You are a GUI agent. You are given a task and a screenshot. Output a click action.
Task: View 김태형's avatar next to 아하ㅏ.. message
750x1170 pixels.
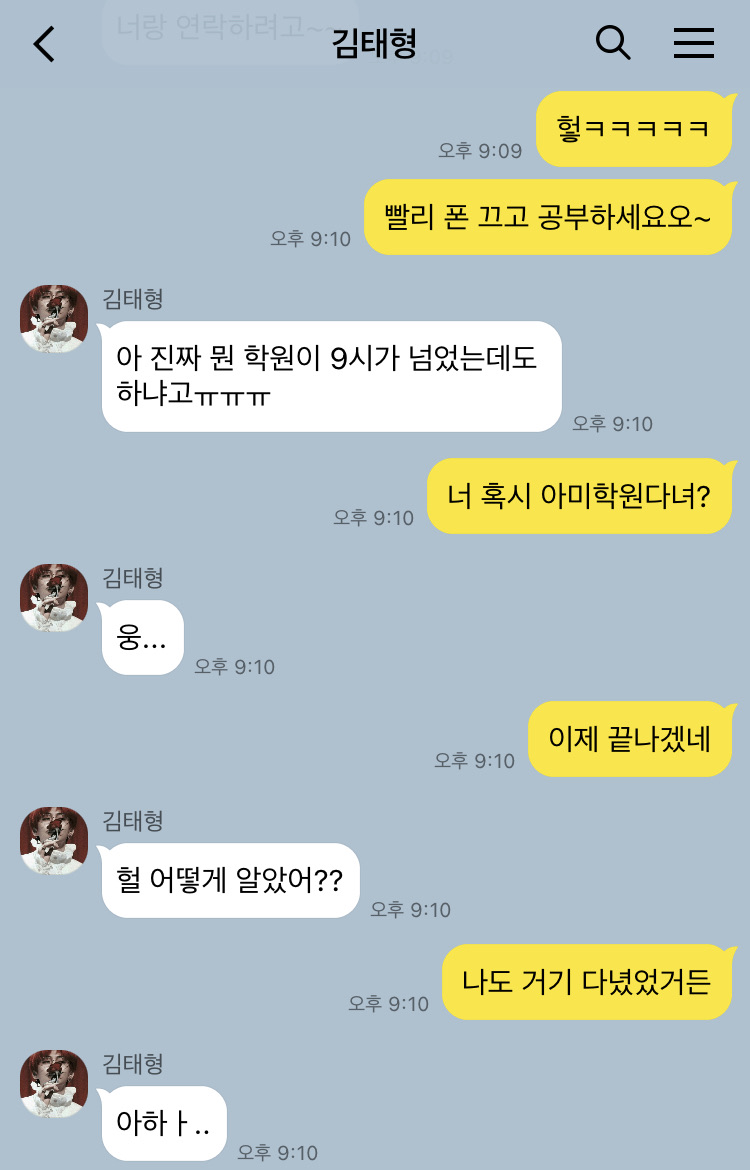(x=54, y=1083)
